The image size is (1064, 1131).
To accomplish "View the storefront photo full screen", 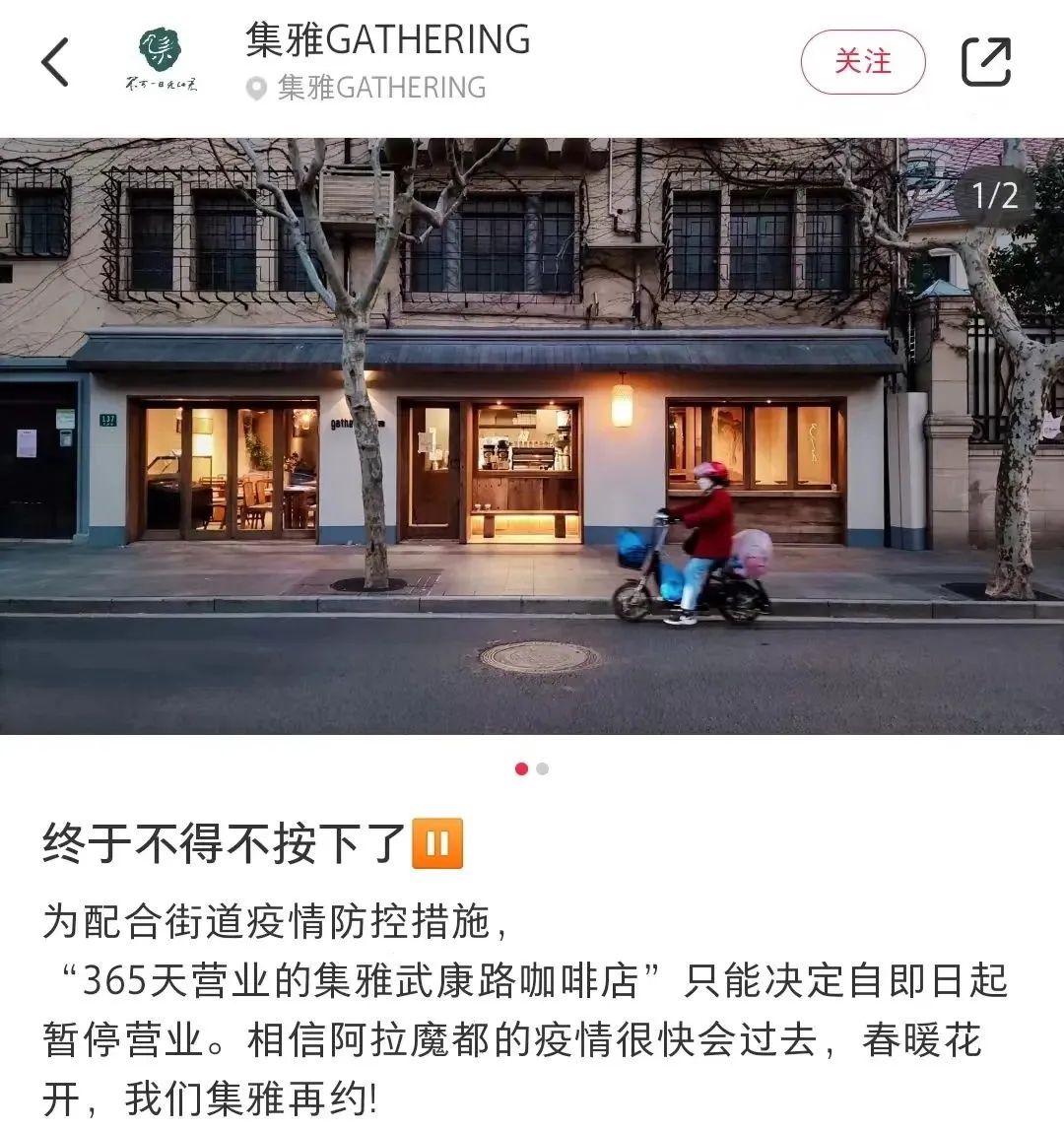I will pyautogui.click(x=532, y=435).
